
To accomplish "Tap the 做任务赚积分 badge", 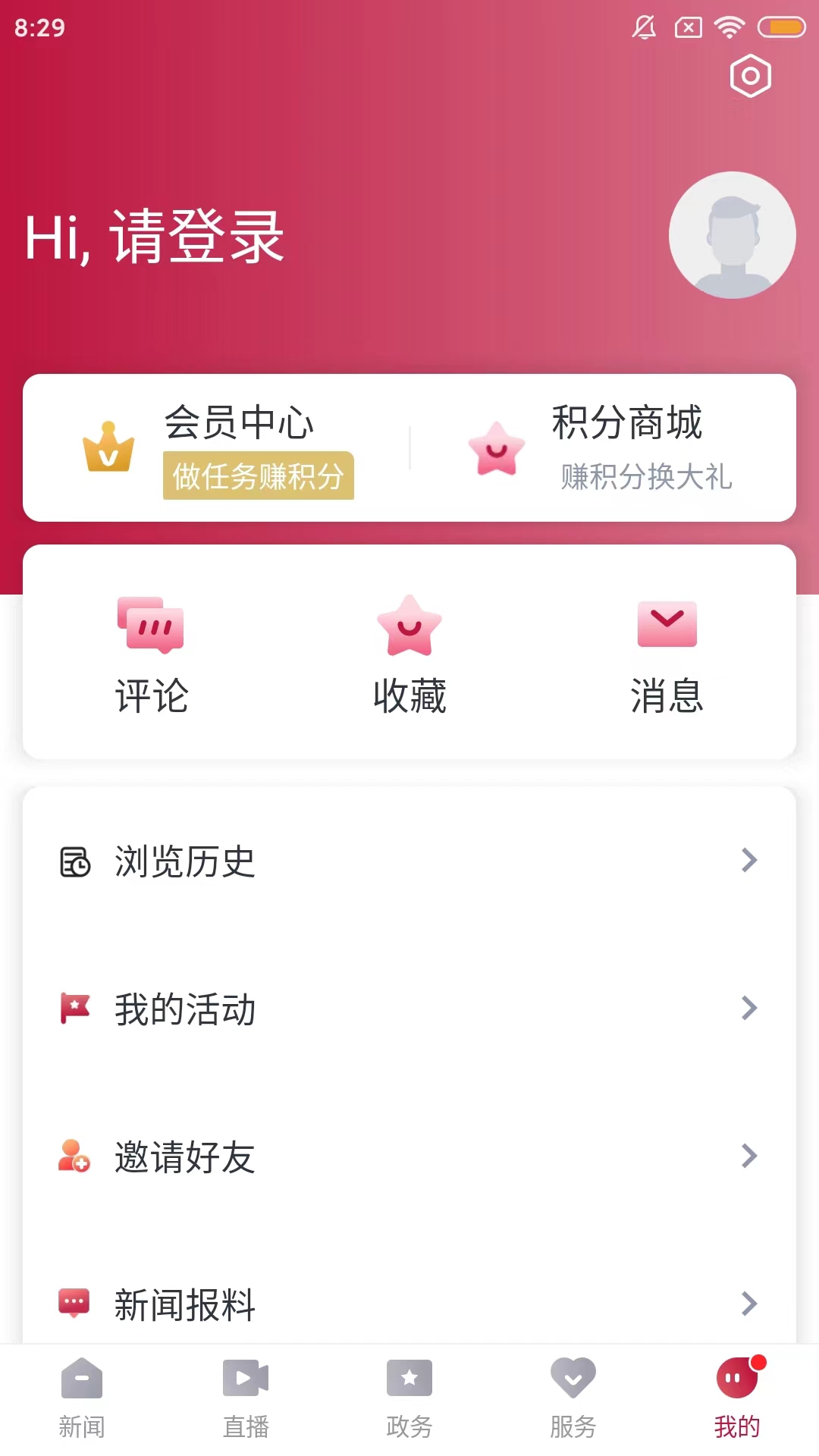I will click(x=259, y=477).
